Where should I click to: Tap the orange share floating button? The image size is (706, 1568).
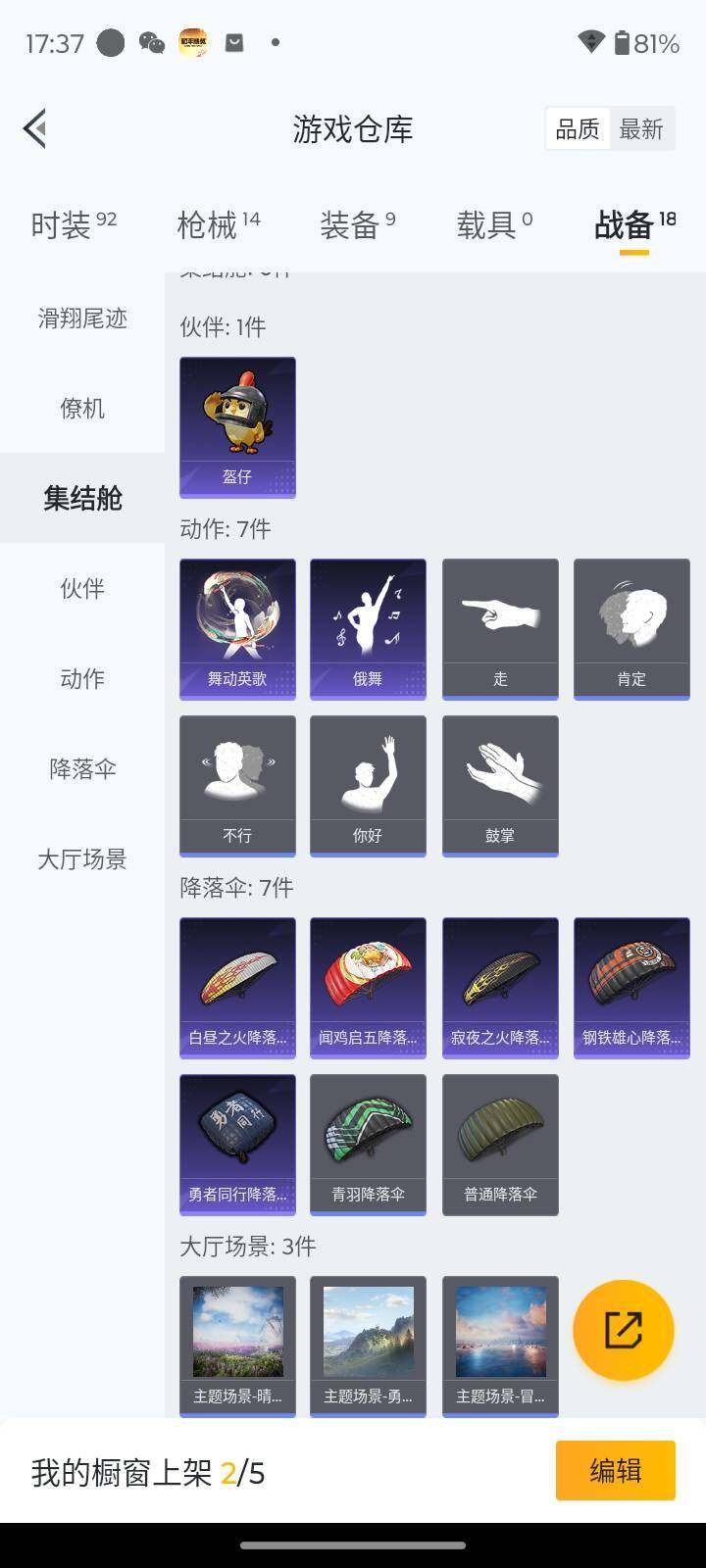coord(624,1330)
